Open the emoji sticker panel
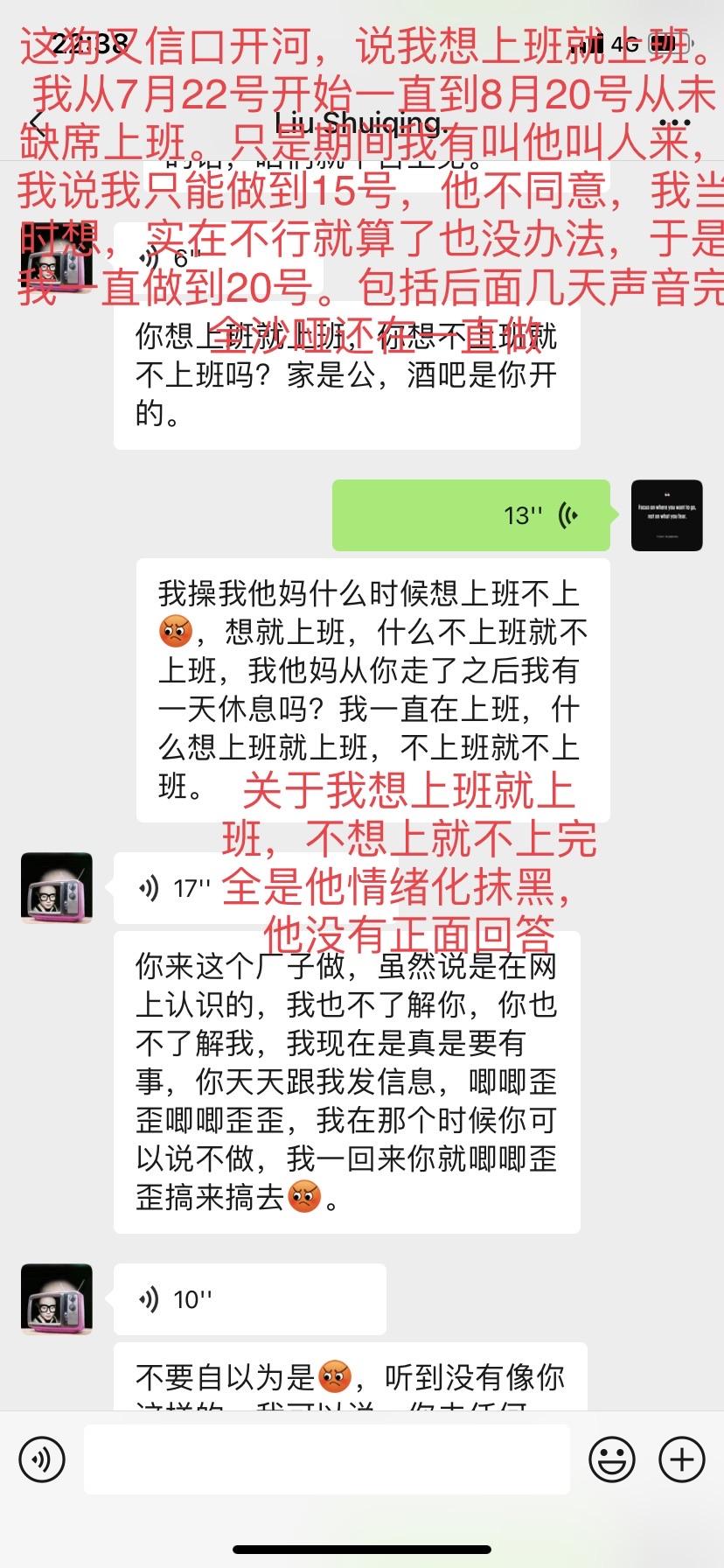 (611, 1459)
